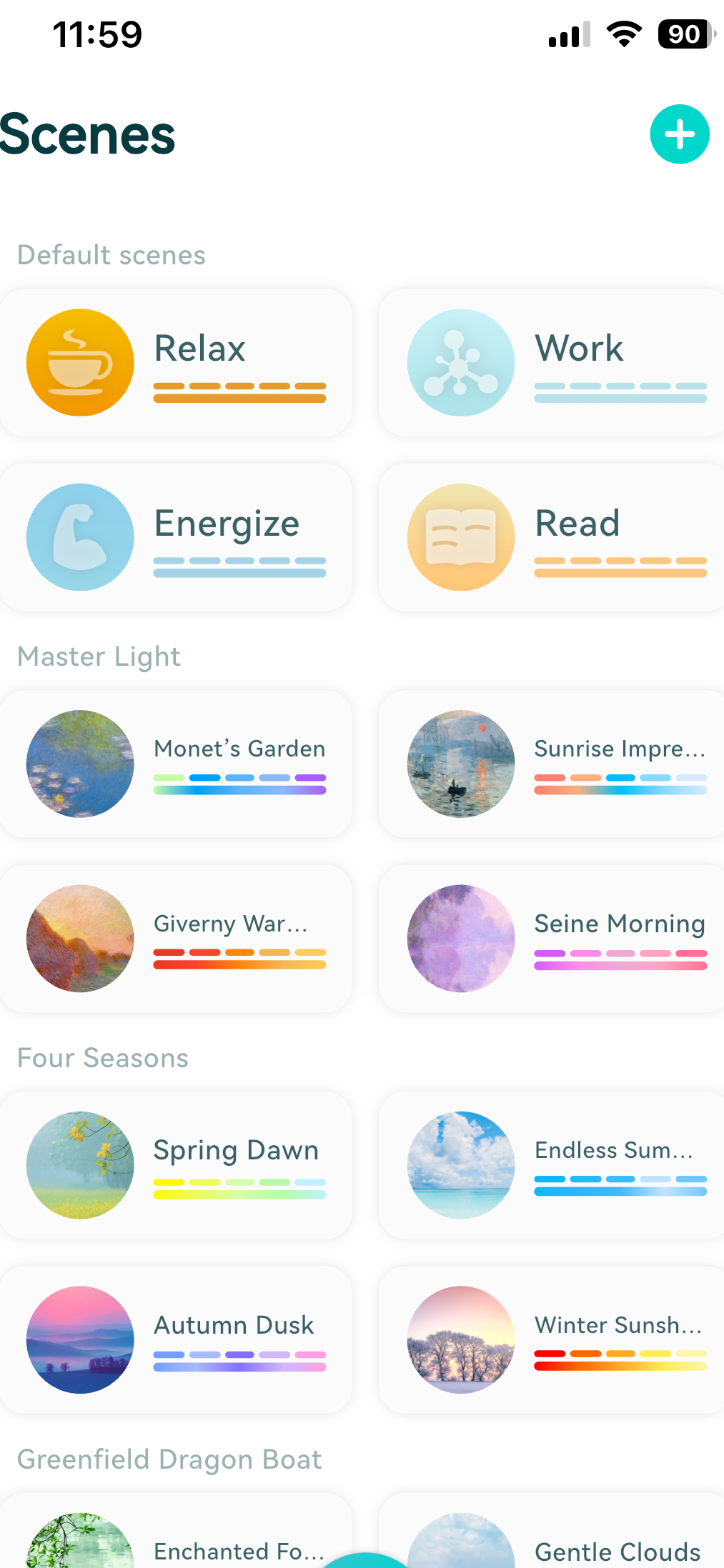
Task: Choose the Endless Sum... scene
Action: point(550,1165)
